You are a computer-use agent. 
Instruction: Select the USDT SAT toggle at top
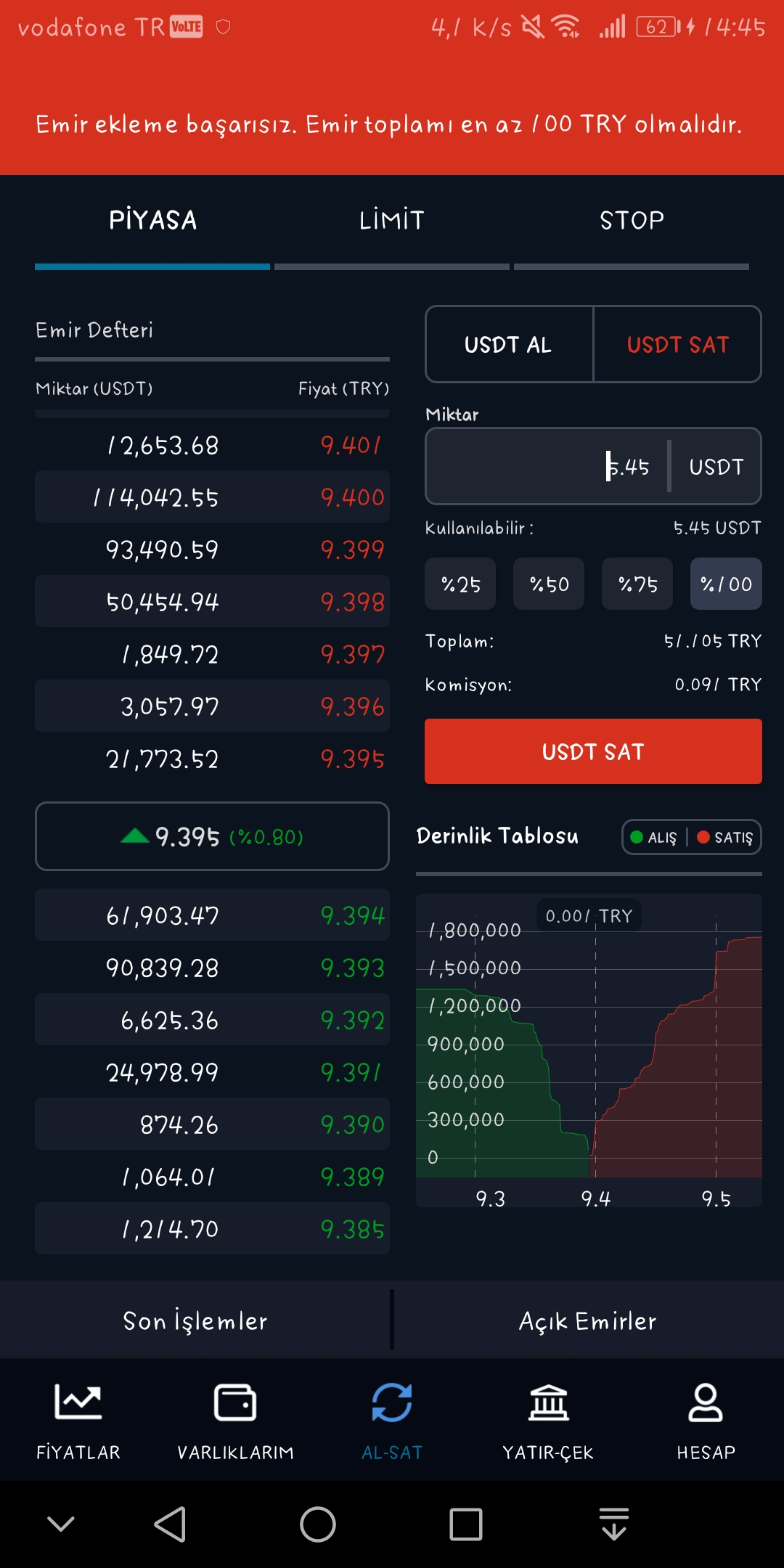click(677, 344)
